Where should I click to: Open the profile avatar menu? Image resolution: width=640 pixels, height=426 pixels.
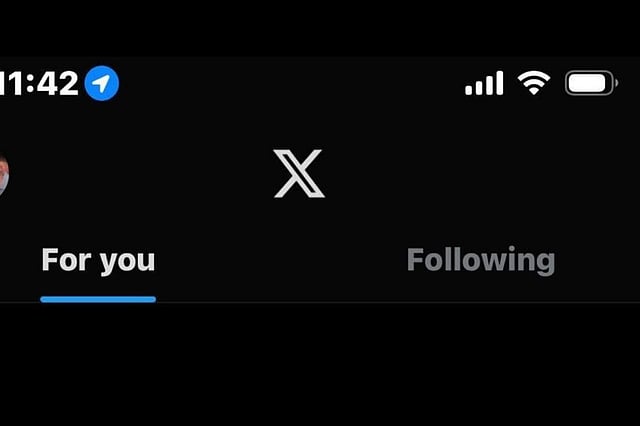click(3, 176)
